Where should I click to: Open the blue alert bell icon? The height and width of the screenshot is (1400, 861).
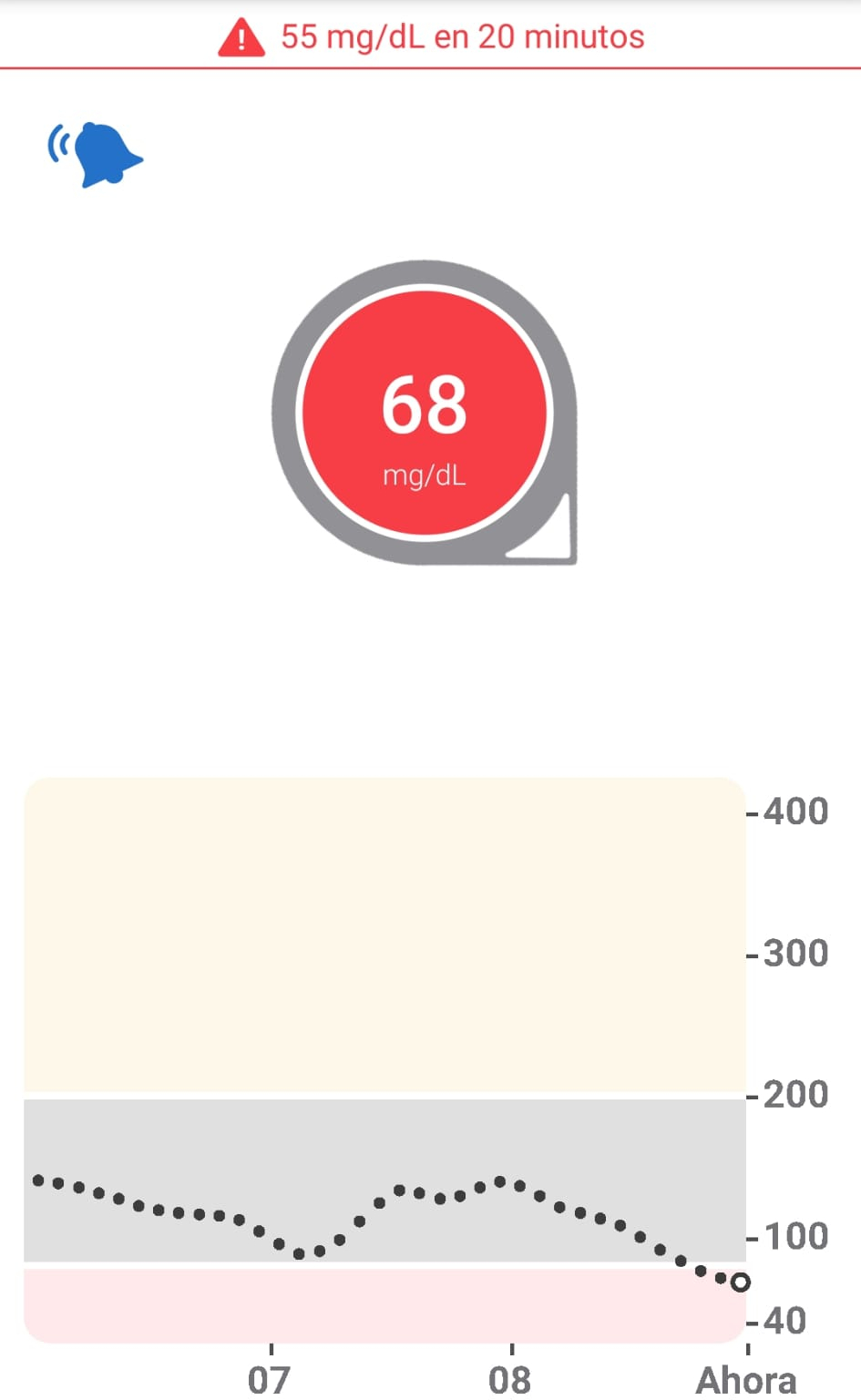pos(95,154)
